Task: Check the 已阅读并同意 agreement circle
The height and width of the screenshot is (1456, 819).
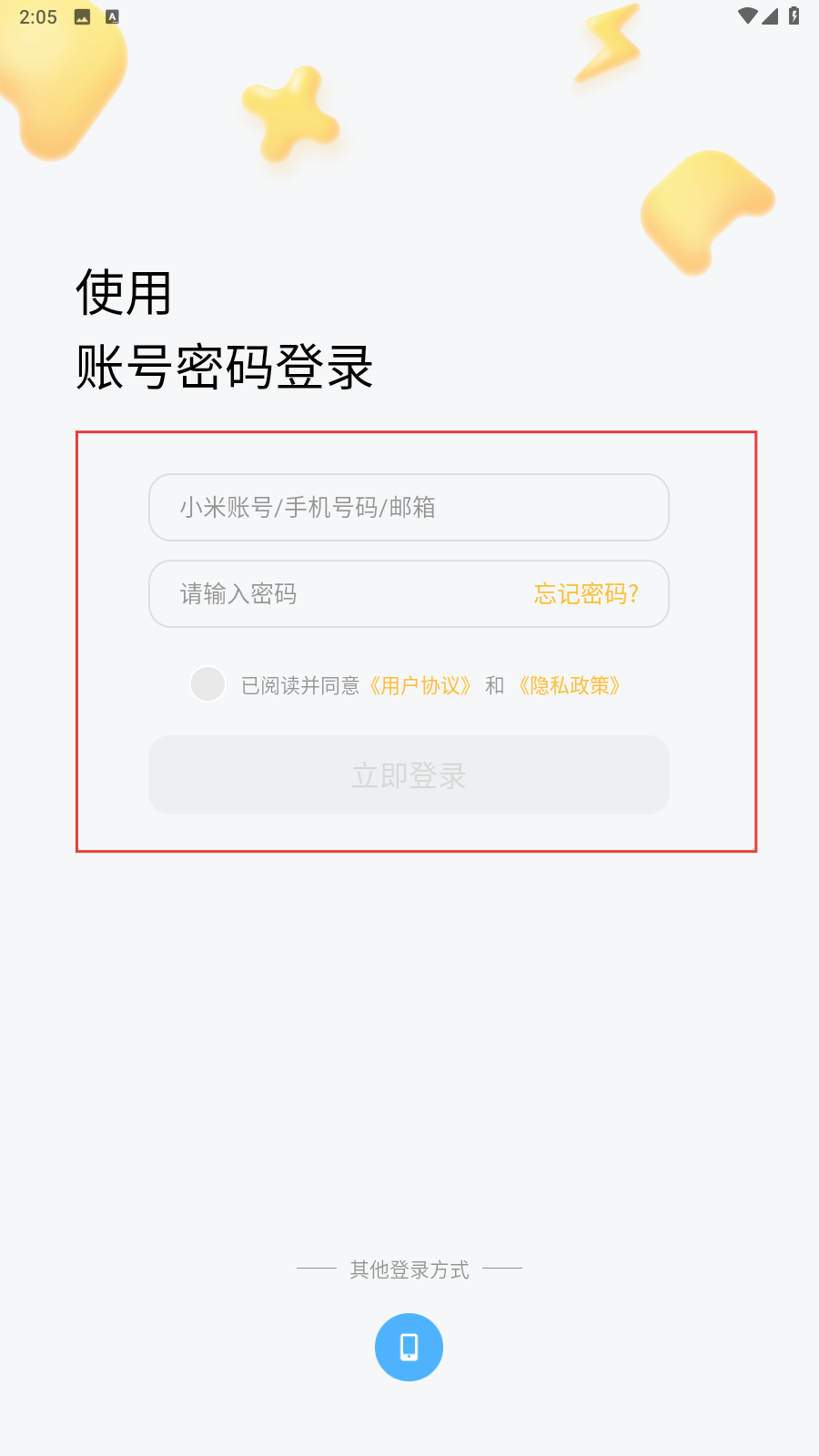Action: pyautogui.click(x=207, y=684)
